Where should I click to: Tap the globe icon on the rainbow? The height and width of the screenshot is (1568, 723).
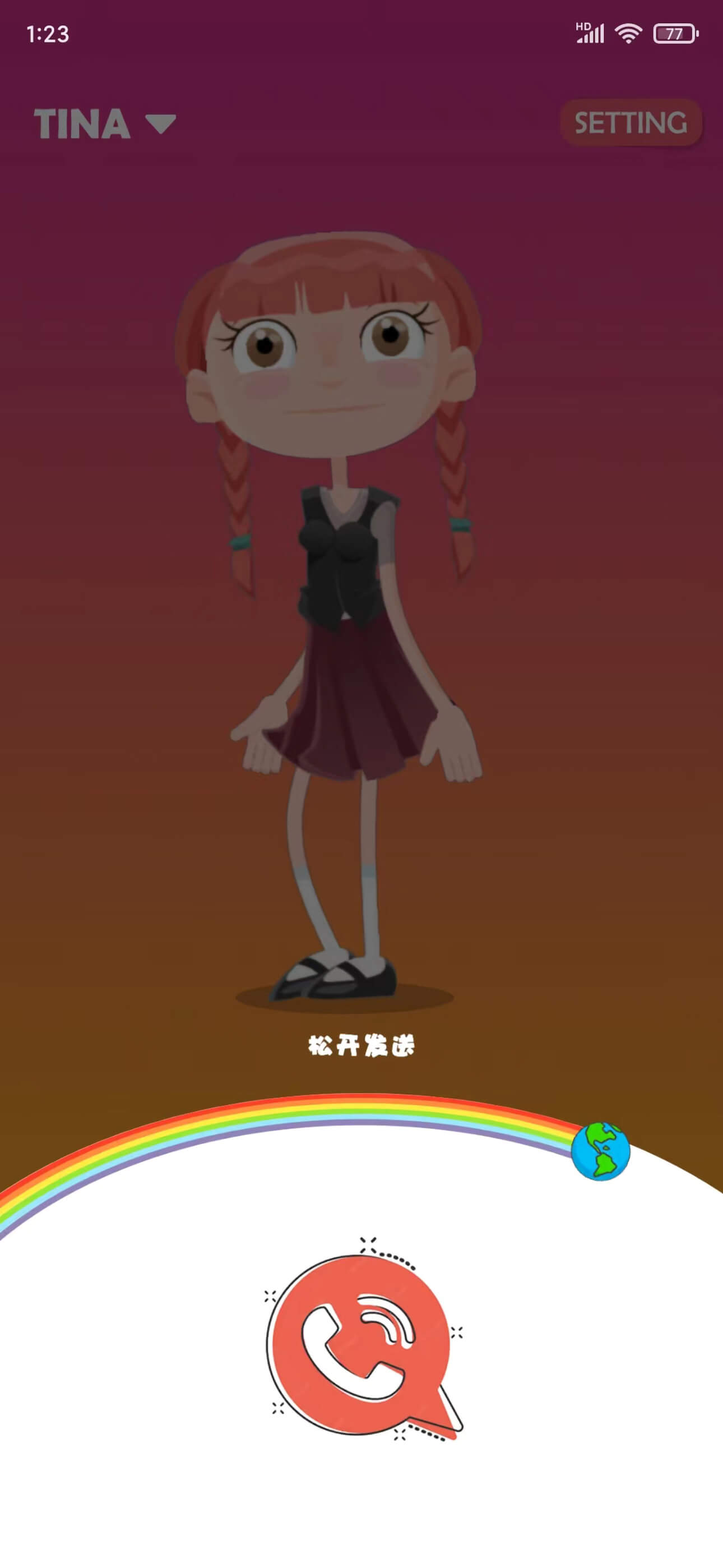600,1151
